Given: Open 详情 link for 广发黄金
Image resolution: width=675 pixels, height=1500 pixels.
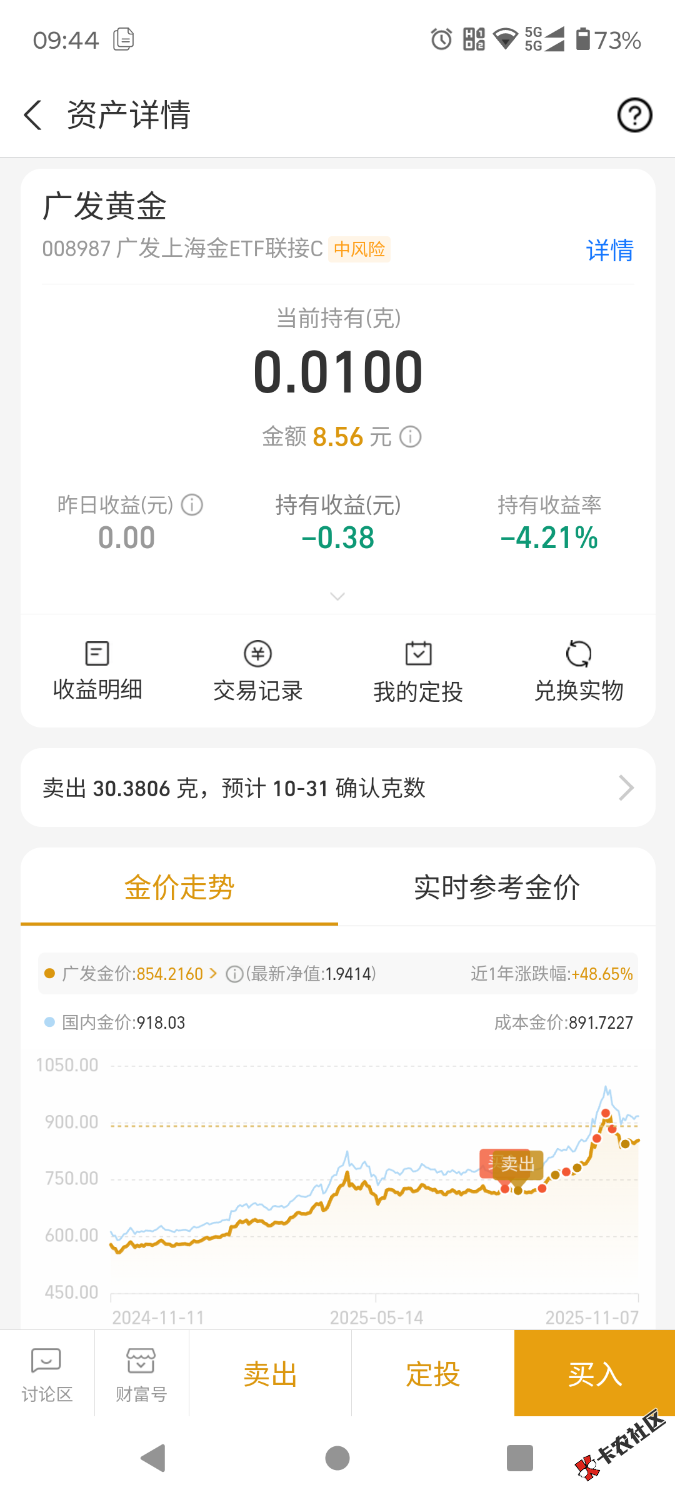Looking at the screenshot, I should (609, 250).
